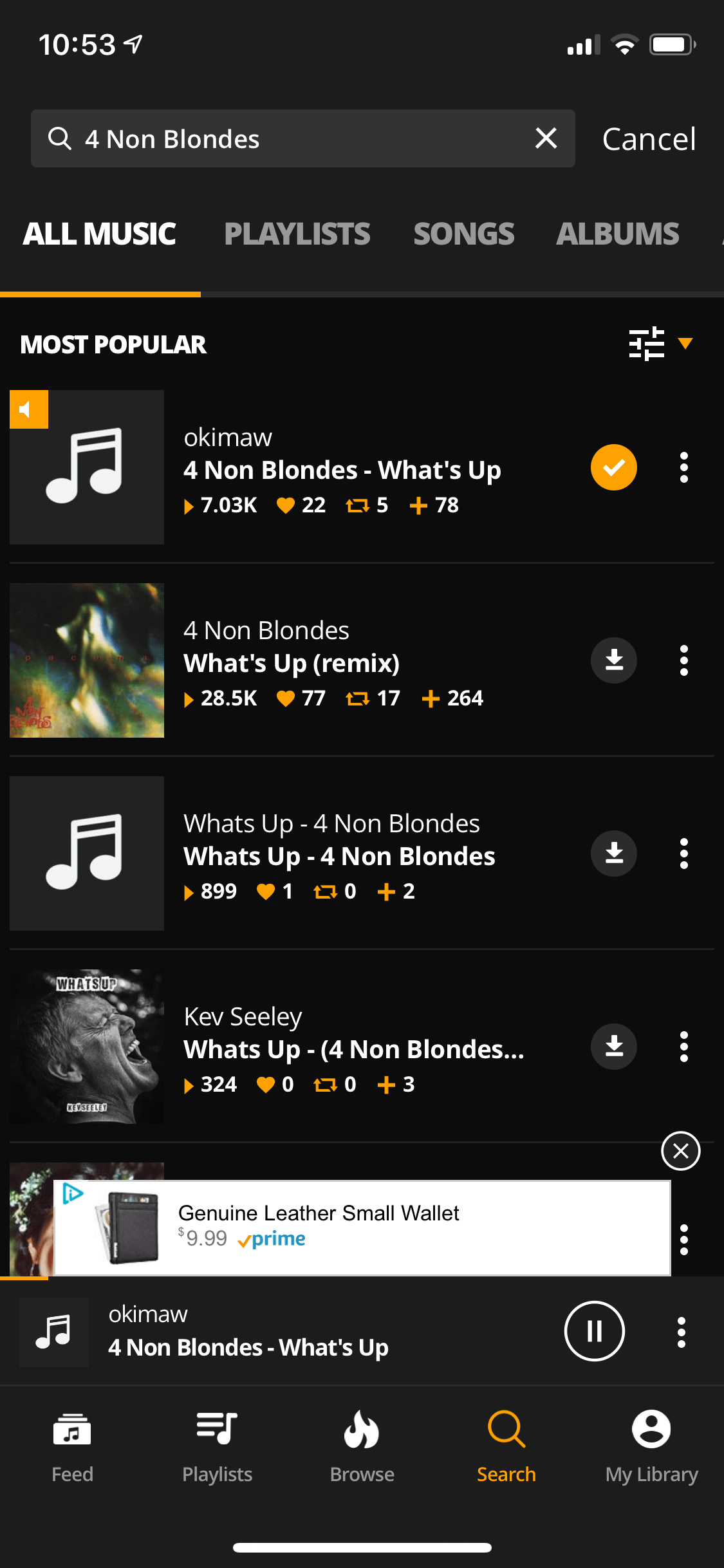Switch to the Playlists tab
The height and width of the screenshot is (1568, 724).
point(297,234)
